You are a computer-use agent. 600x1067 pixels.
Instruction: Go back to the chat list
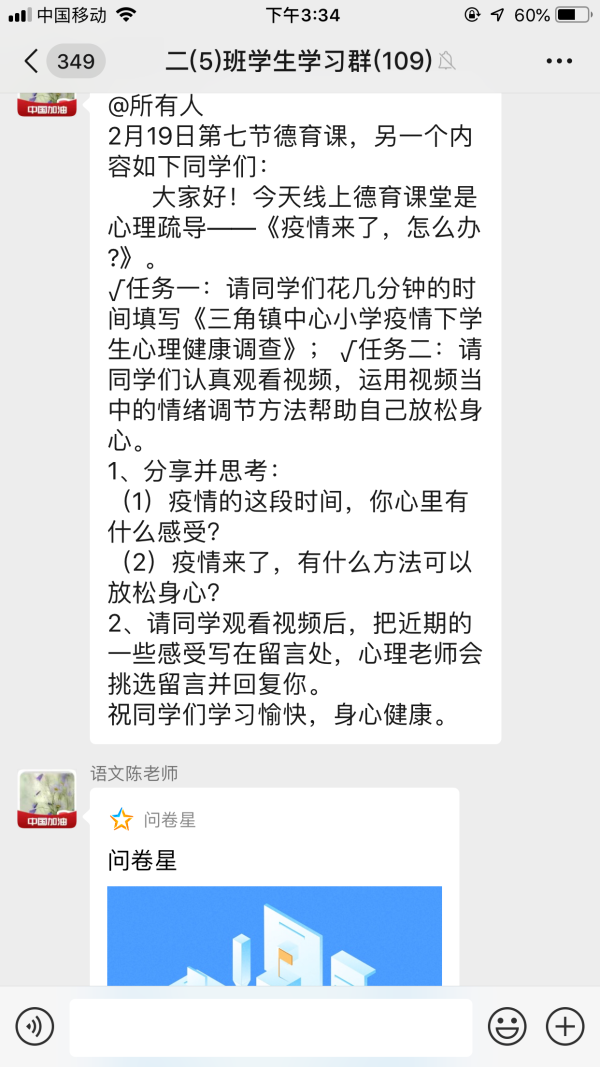point(32,61)
